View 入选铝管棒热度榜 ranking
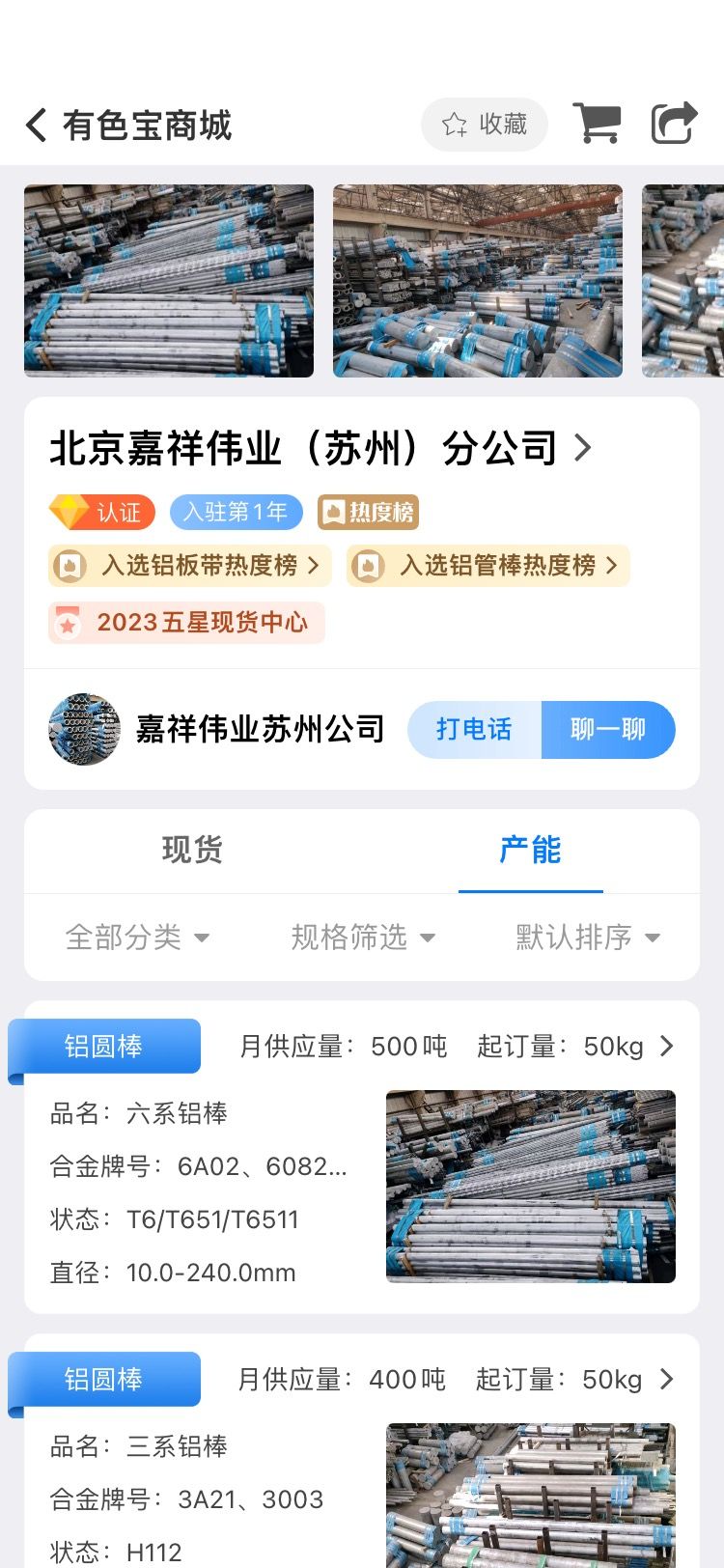 coord(488,566)
